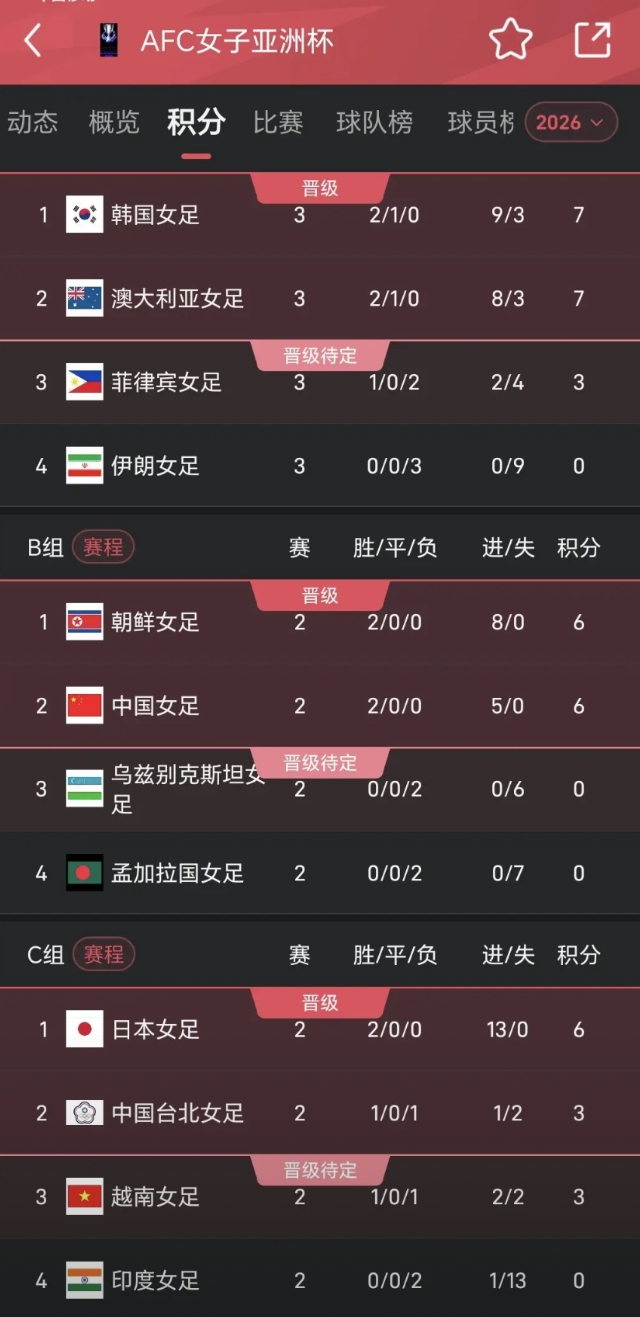Share this tournament page
Screen dimensions: 640x1317
(592, 40)
